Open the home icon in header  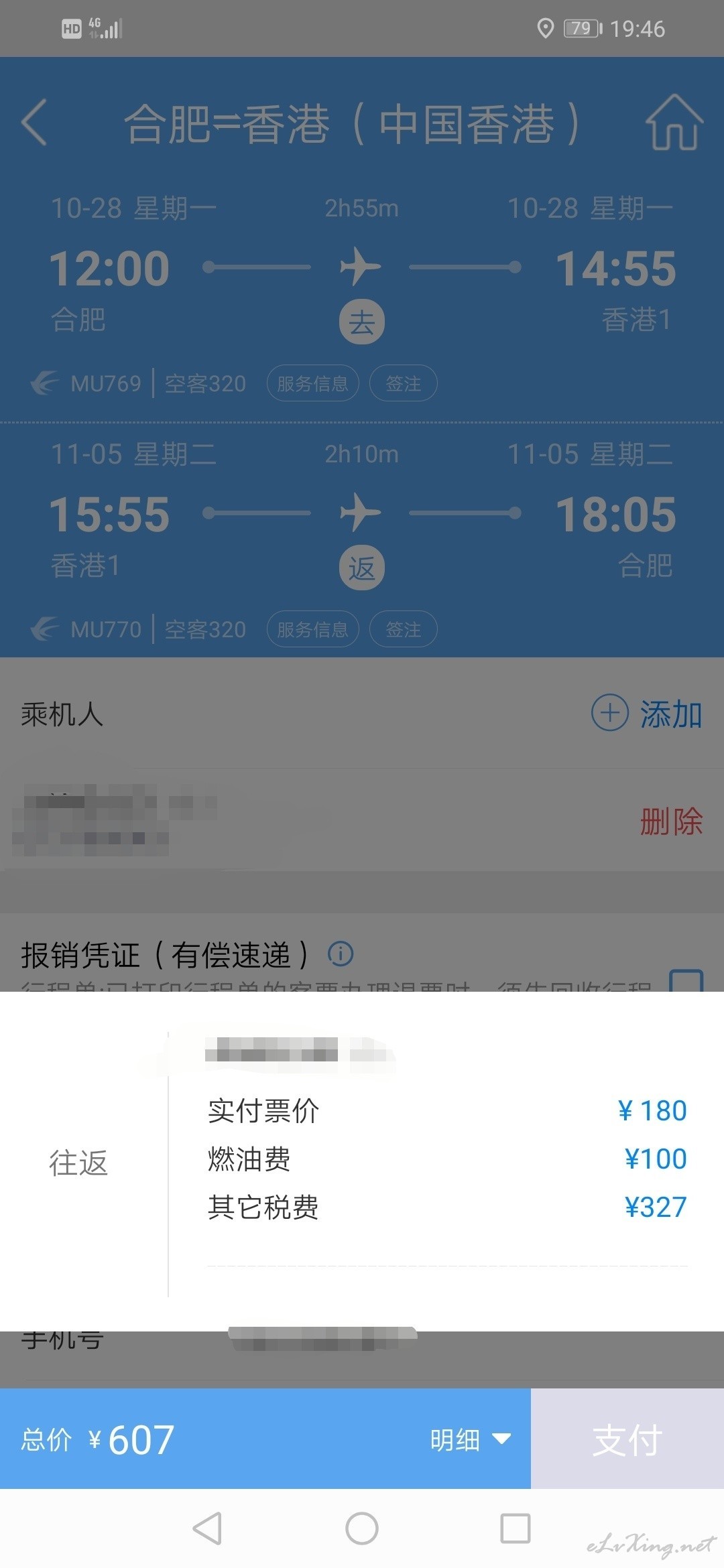(674, 123)
